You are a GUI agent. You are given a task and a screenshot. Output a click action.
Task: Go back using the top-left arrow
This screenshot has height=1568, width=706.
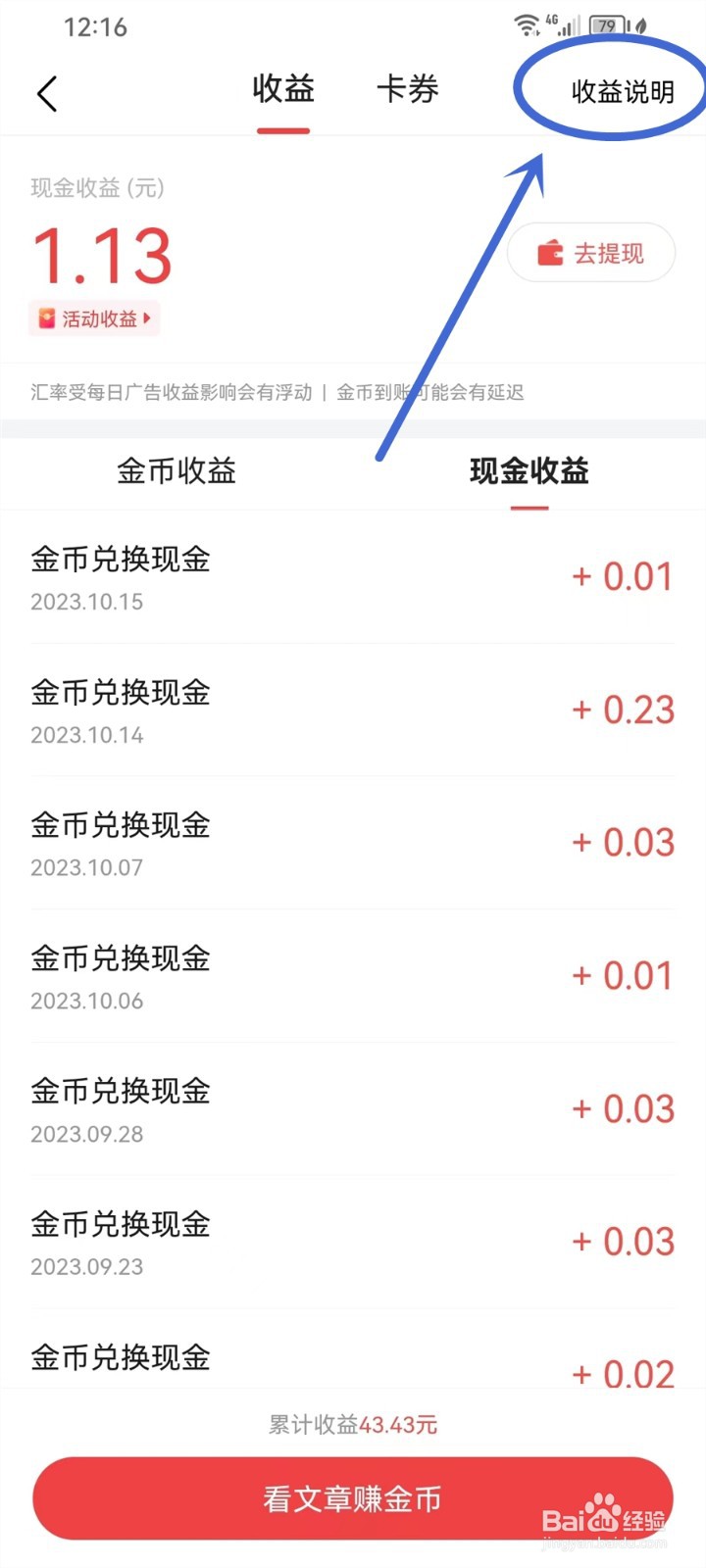point(47,94)
